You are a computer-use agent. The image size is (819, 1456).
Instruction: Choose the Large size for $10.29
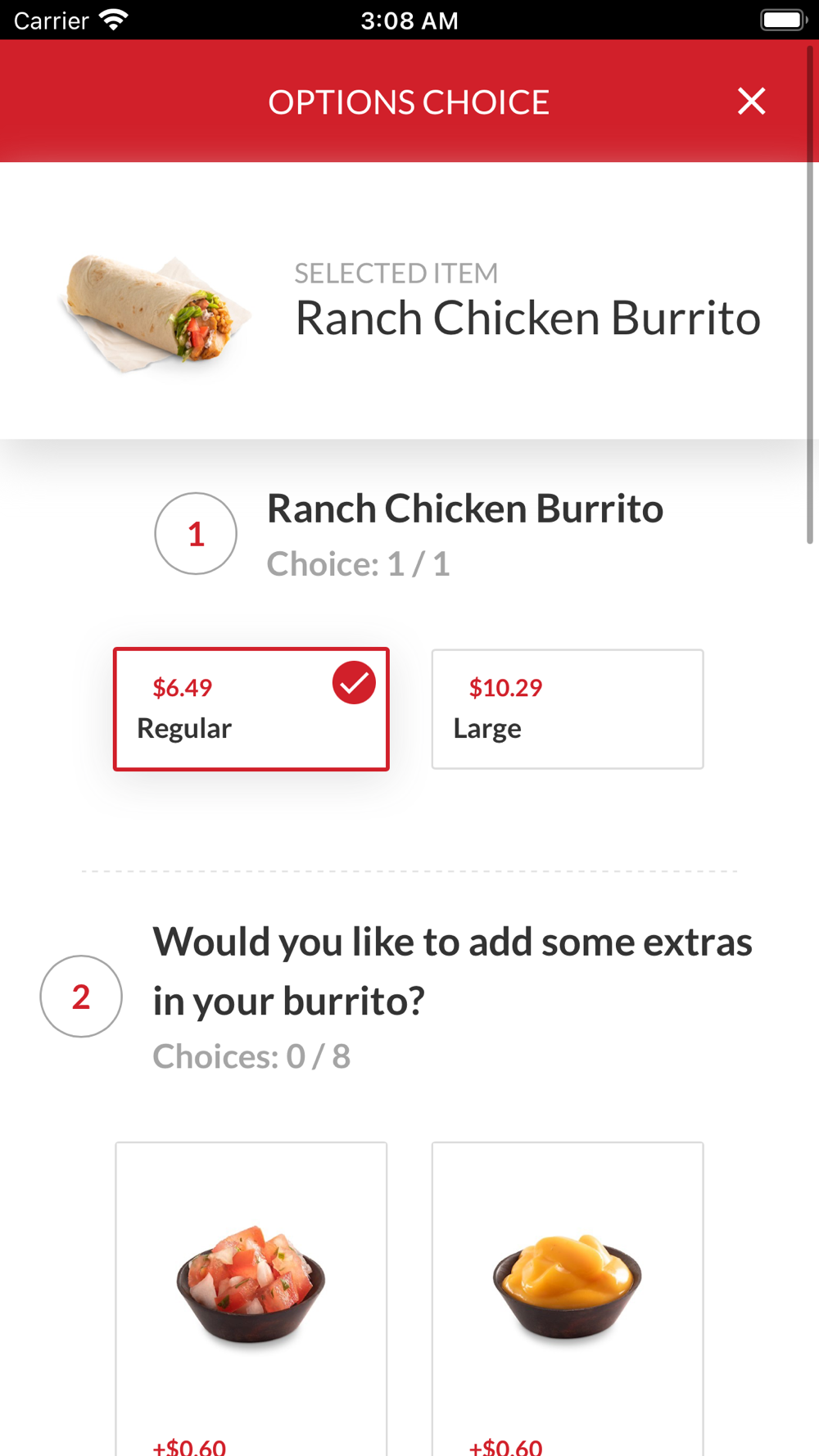click(568, 709)
